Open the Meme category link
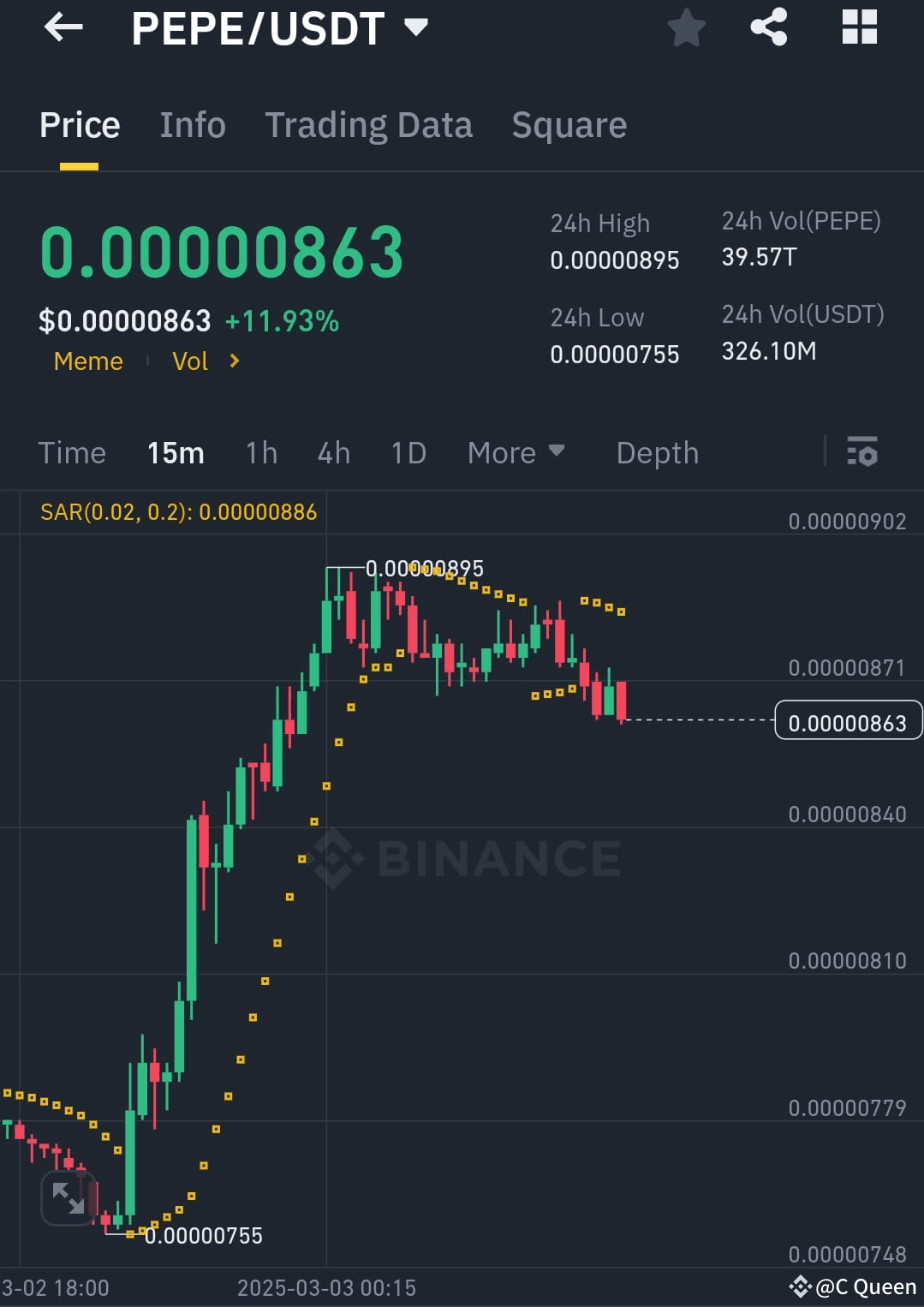The width and height of the screenshot is (924, 1307). 88,361
